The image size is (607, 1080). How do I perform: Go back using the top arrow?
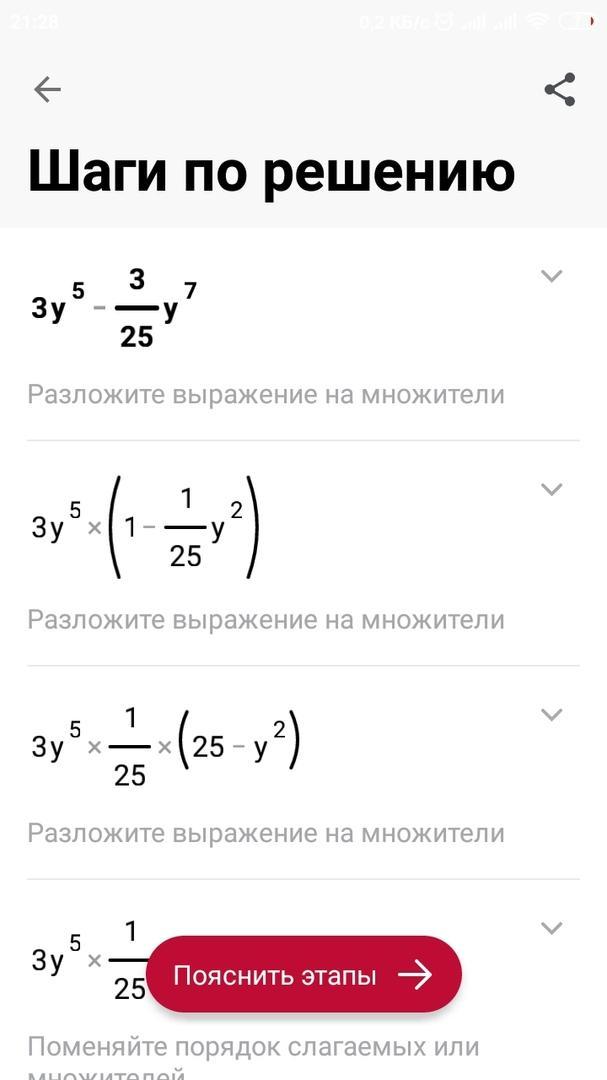[x=48, y=90]
